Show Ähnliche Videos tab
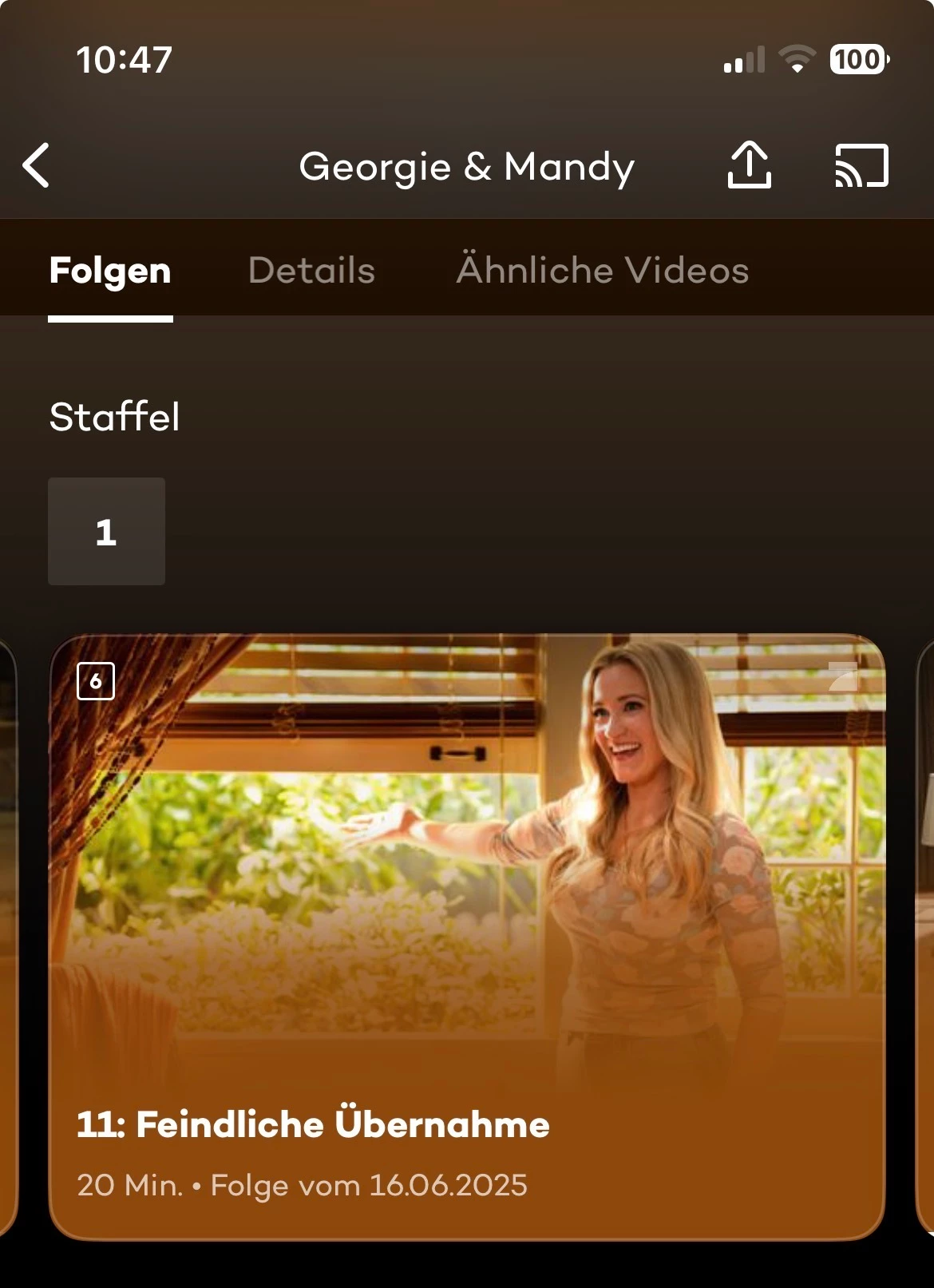 pos(603,271)
